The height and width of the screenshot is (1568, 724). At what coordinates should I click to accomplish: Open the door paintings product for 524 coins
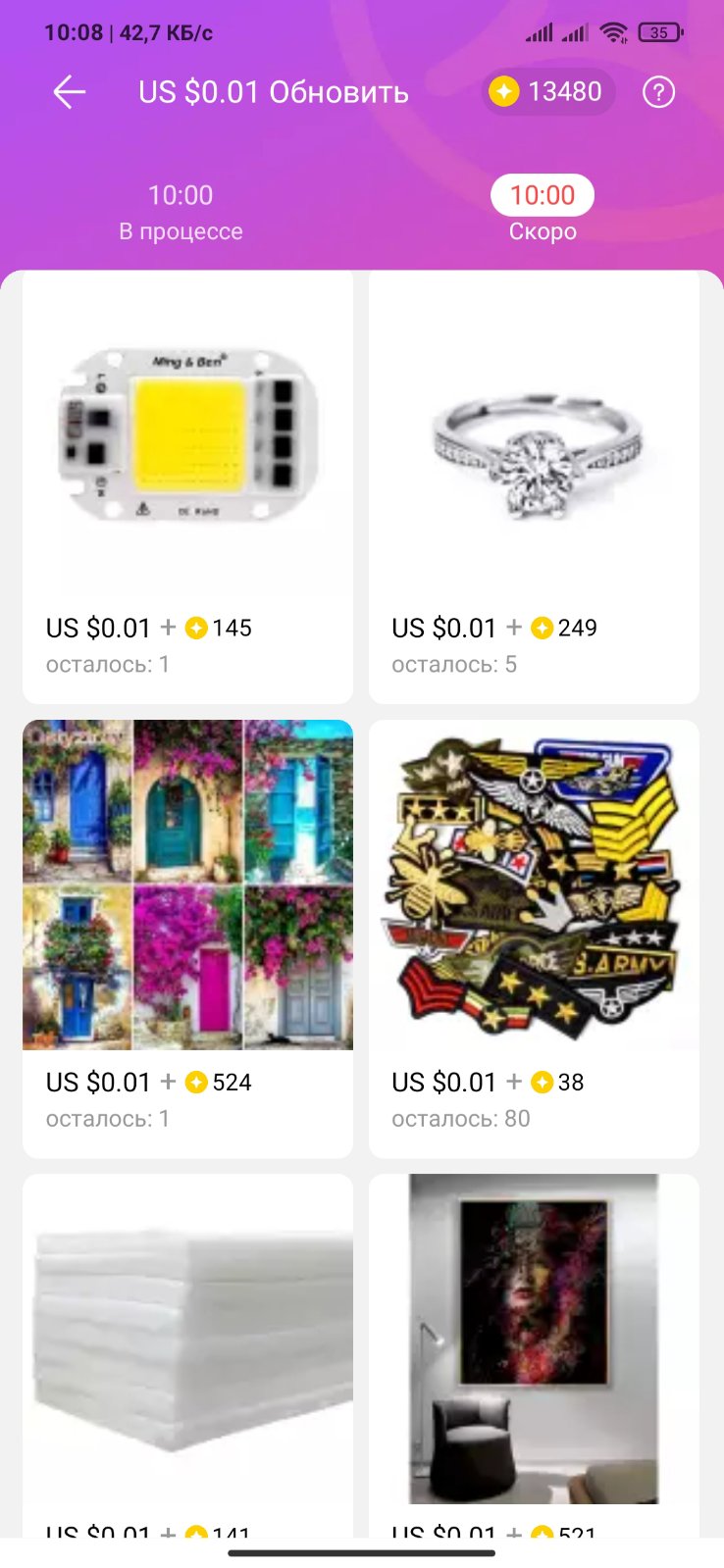click(x=187, y=885)
